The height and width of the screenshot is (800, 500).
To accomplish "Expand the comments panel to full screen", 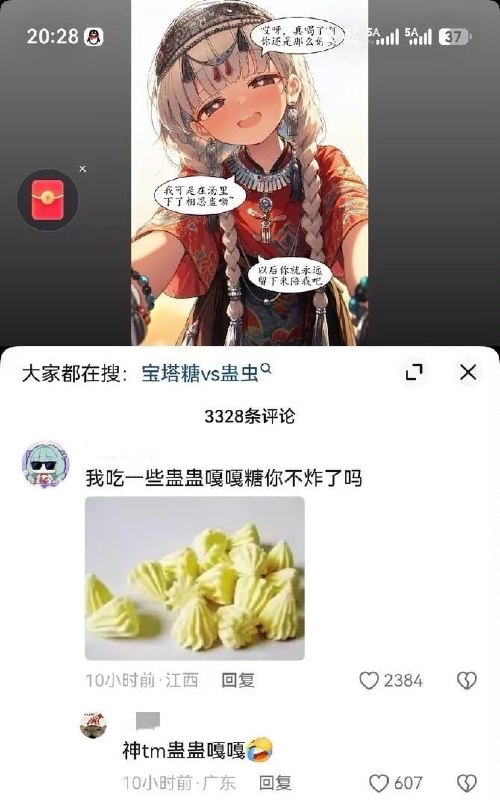I will (x=414, y=372).
